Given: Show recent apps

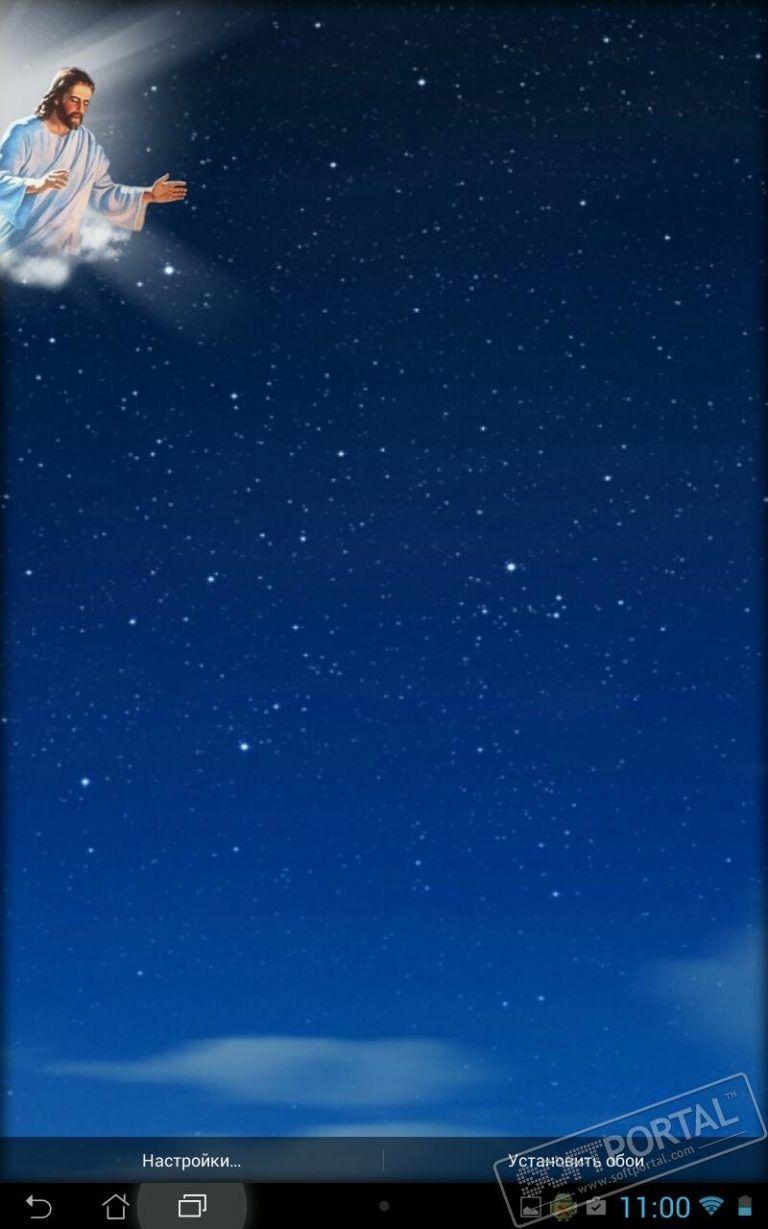Looking at the screenshot, I should pos(191,1206).
